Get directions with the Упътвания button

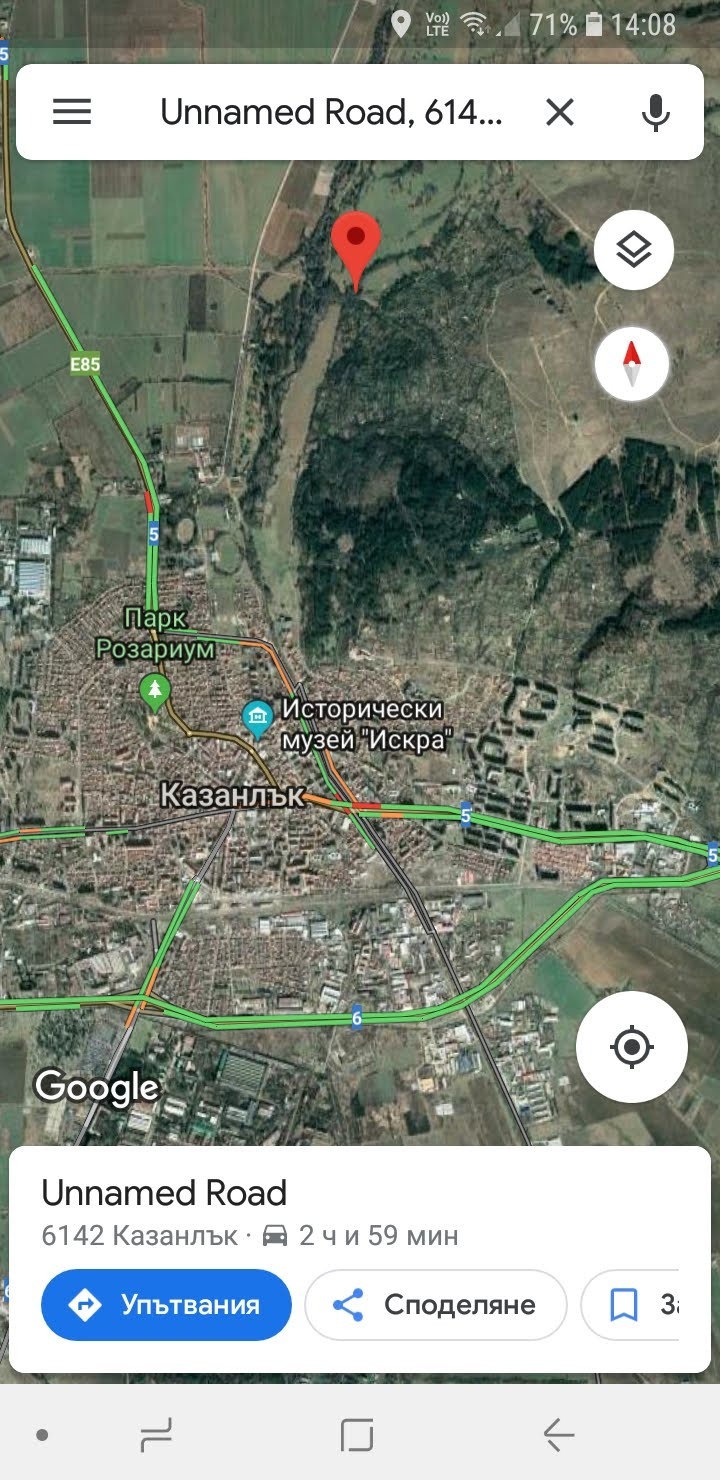click(x=166, y=1304)
